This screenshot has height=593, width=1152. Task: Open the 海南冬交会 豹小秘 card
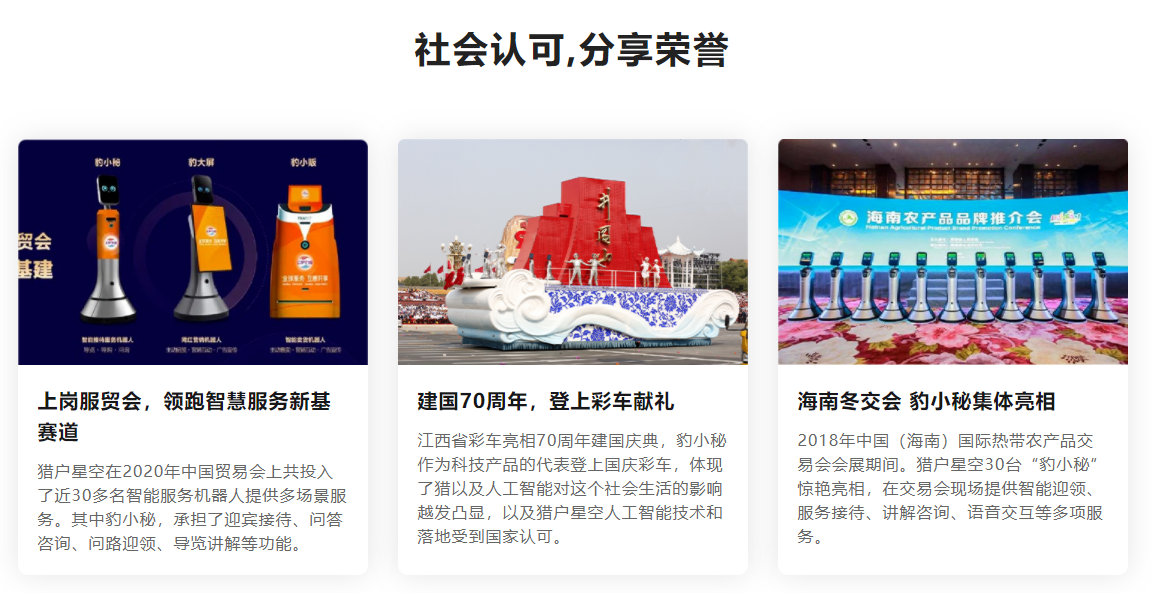point(952,355)
